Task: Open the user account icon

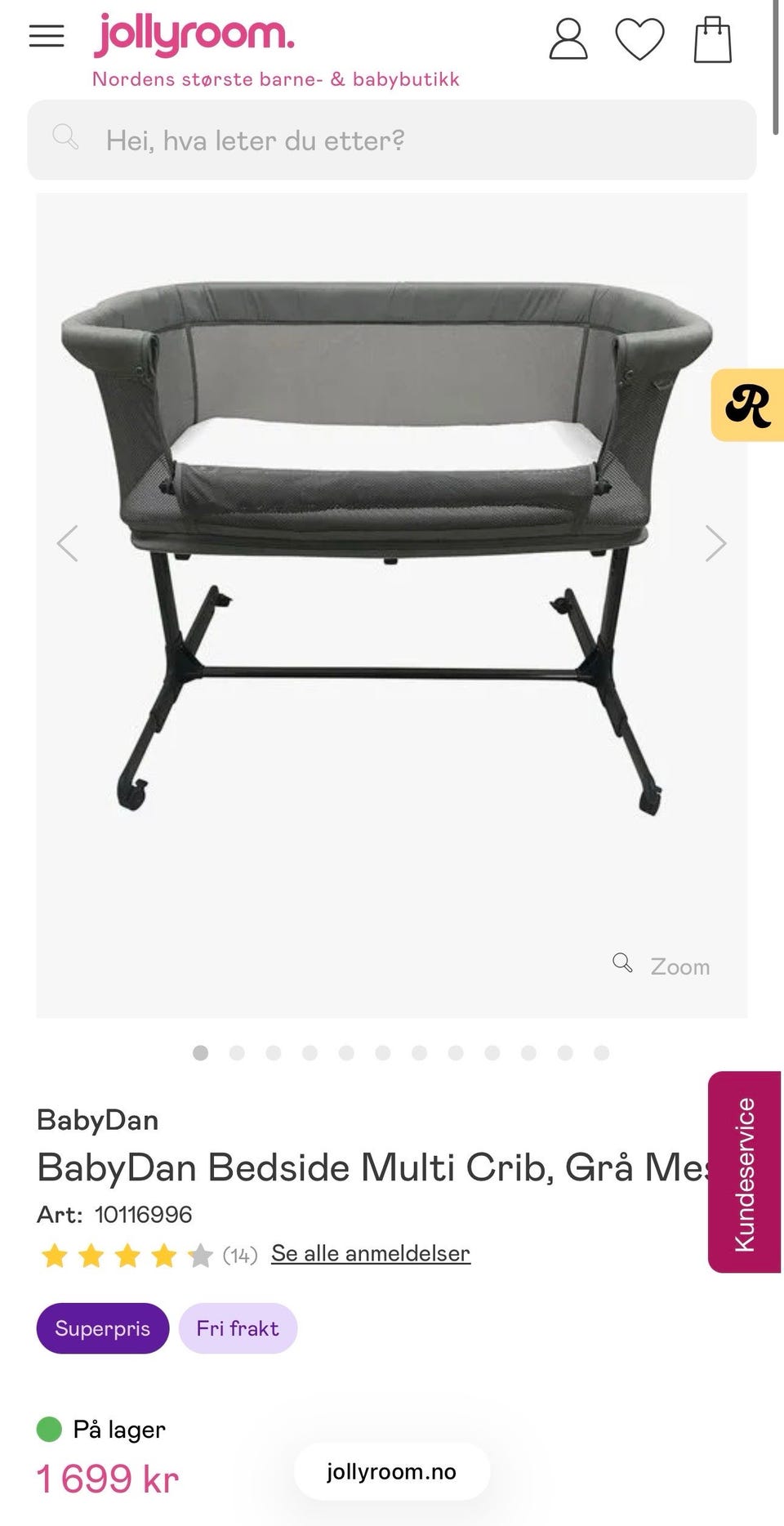Action: pos(568,39)
